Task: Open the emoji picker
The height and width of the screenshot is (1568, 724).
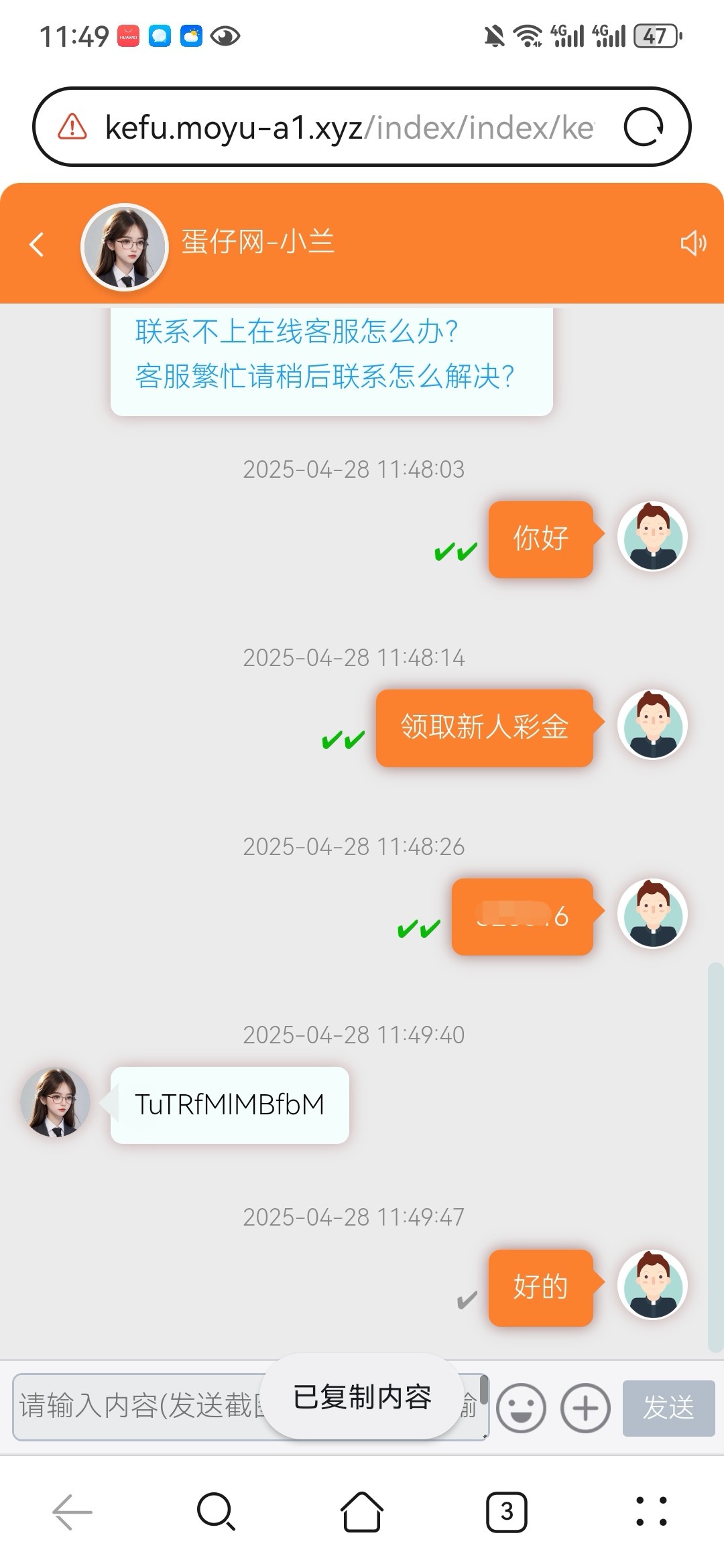Action: point(521,1407)
